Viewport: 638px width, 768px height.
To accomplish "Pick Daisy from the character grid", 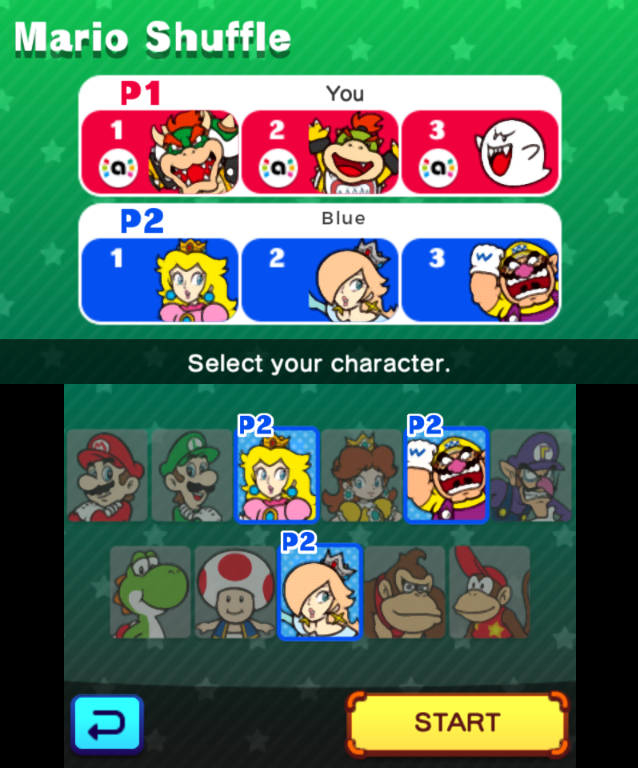I will 361,476.
